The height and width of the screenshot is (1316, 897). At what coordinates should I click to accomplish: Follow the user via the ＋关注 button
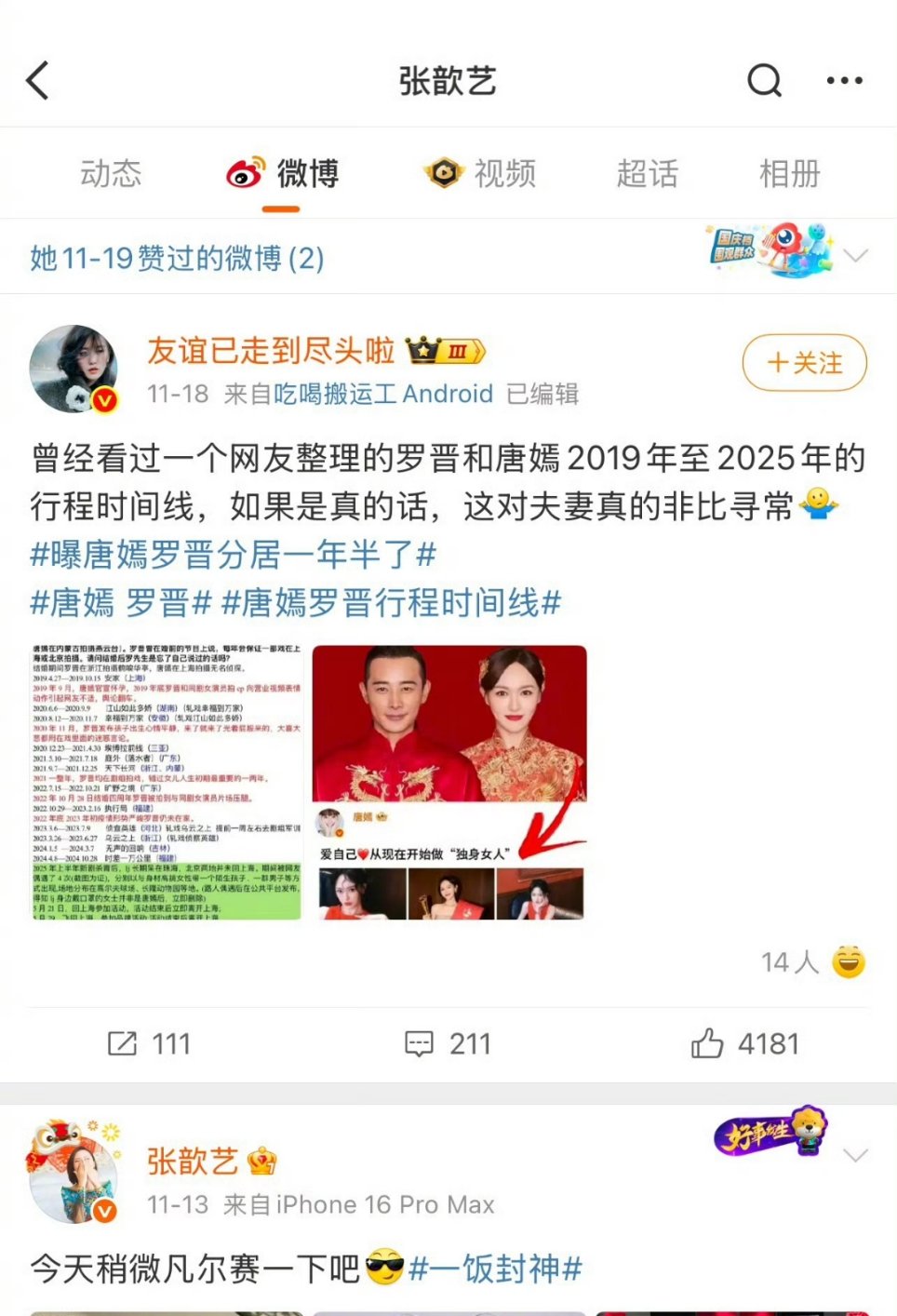[x=803, y=364]
